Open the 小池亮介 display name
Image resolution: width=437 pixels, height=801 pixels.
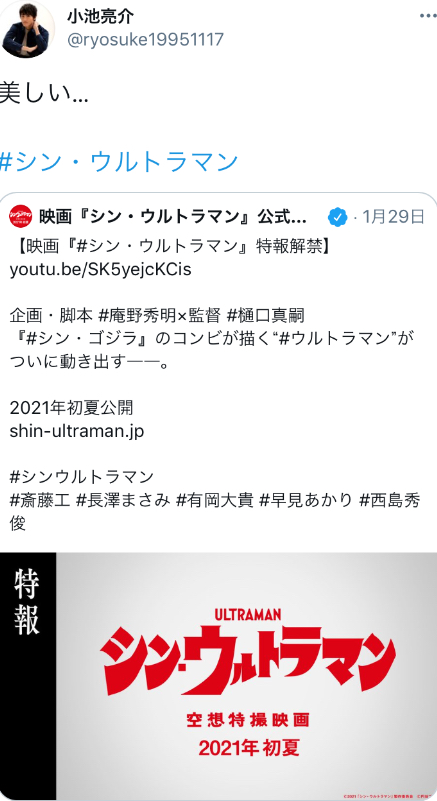click(101, 16)
